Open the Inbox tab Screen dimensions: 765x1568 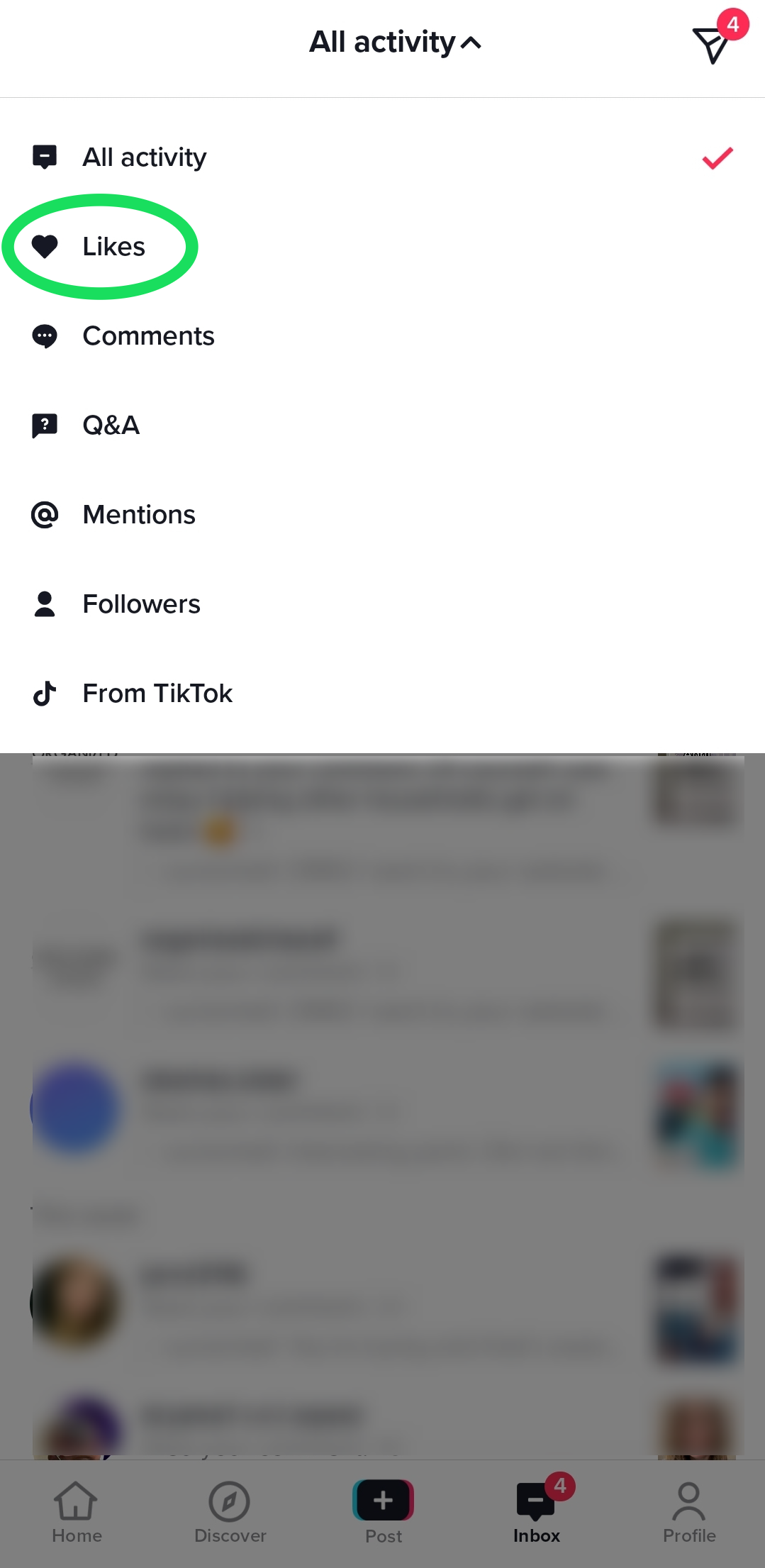click(x=537, y=1512)
